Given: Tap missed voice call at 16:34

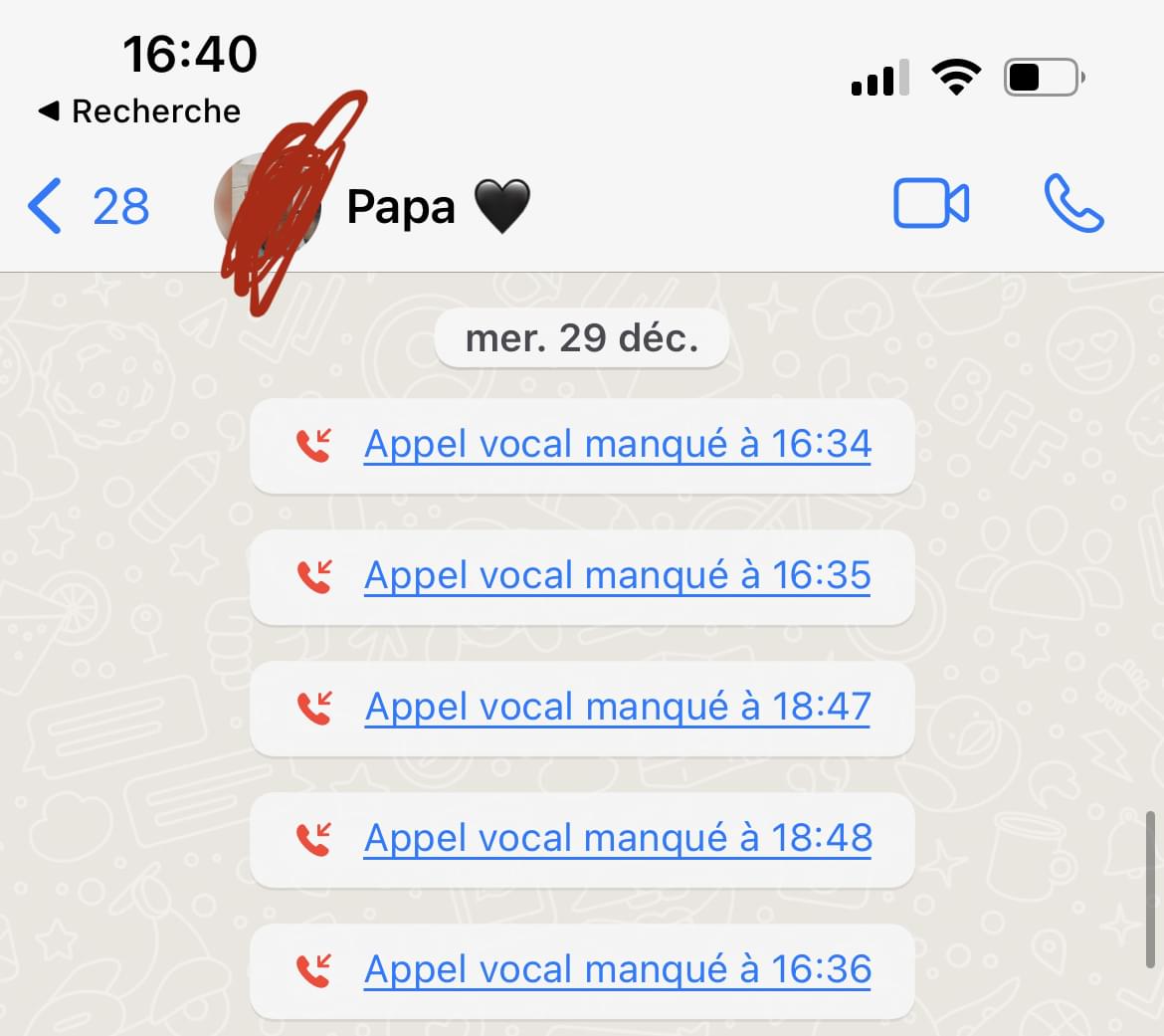Looking at the screenshot, I should [x=617, y=444].
